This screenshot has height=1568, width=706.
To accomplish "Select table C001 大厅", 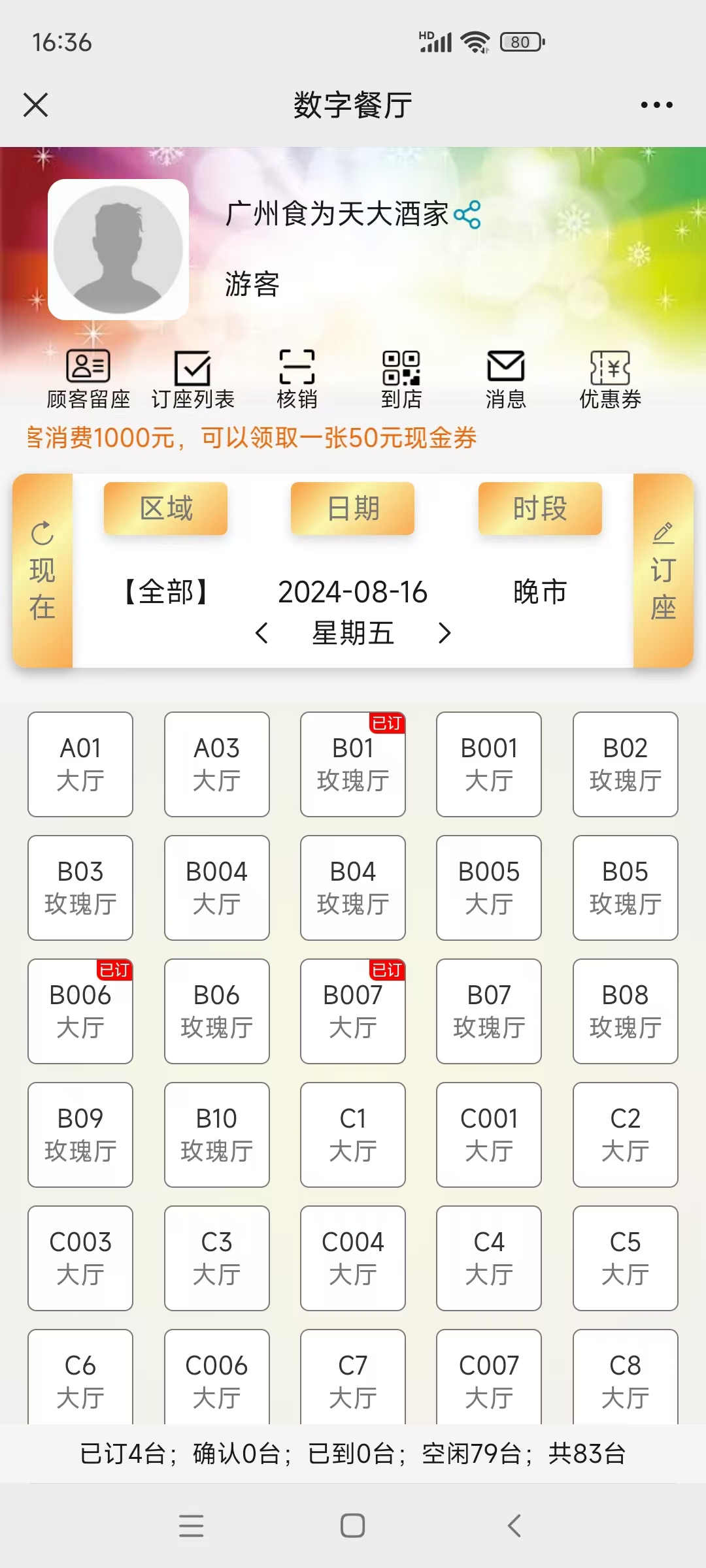I will [489, 1134].
